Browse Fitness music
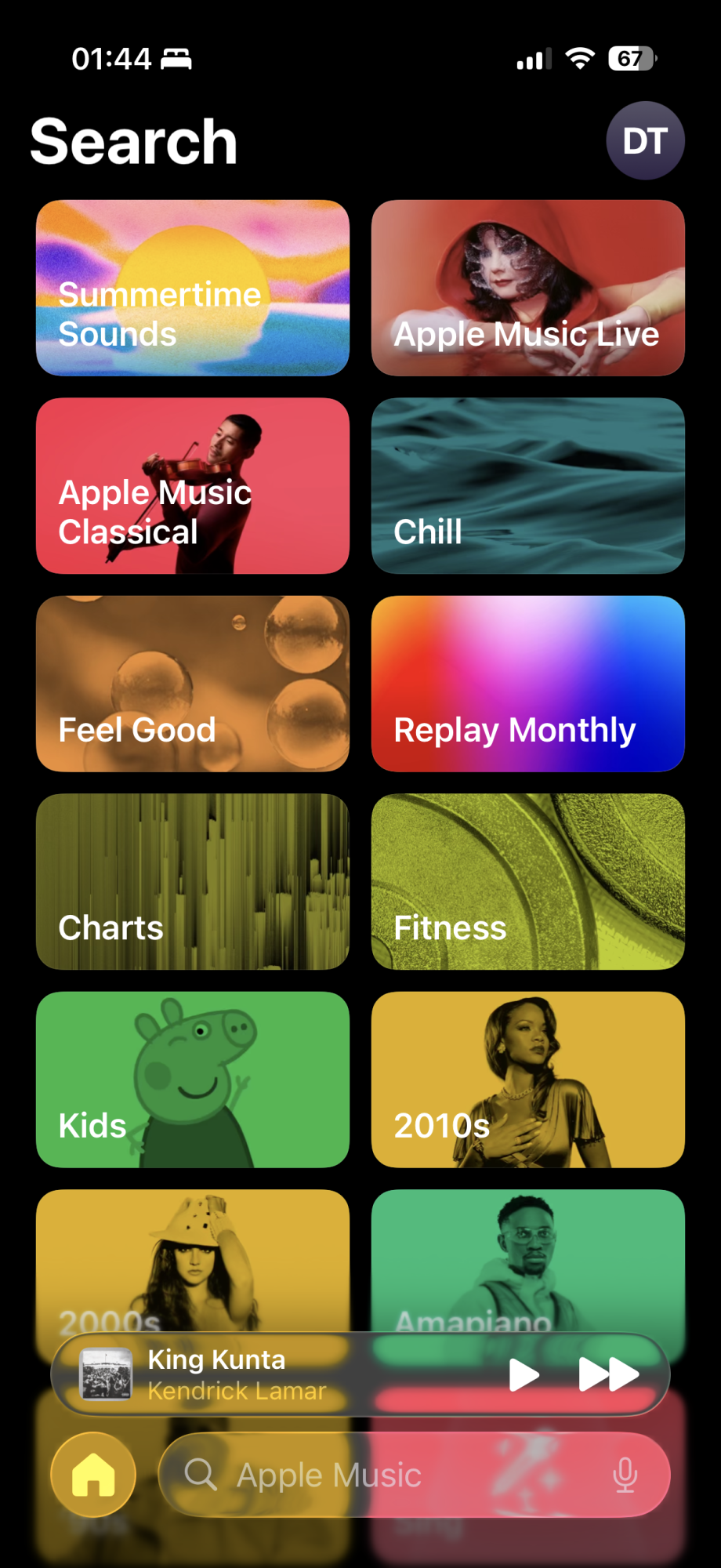The width and height of the screenshot is (721, 1568). 527,881
